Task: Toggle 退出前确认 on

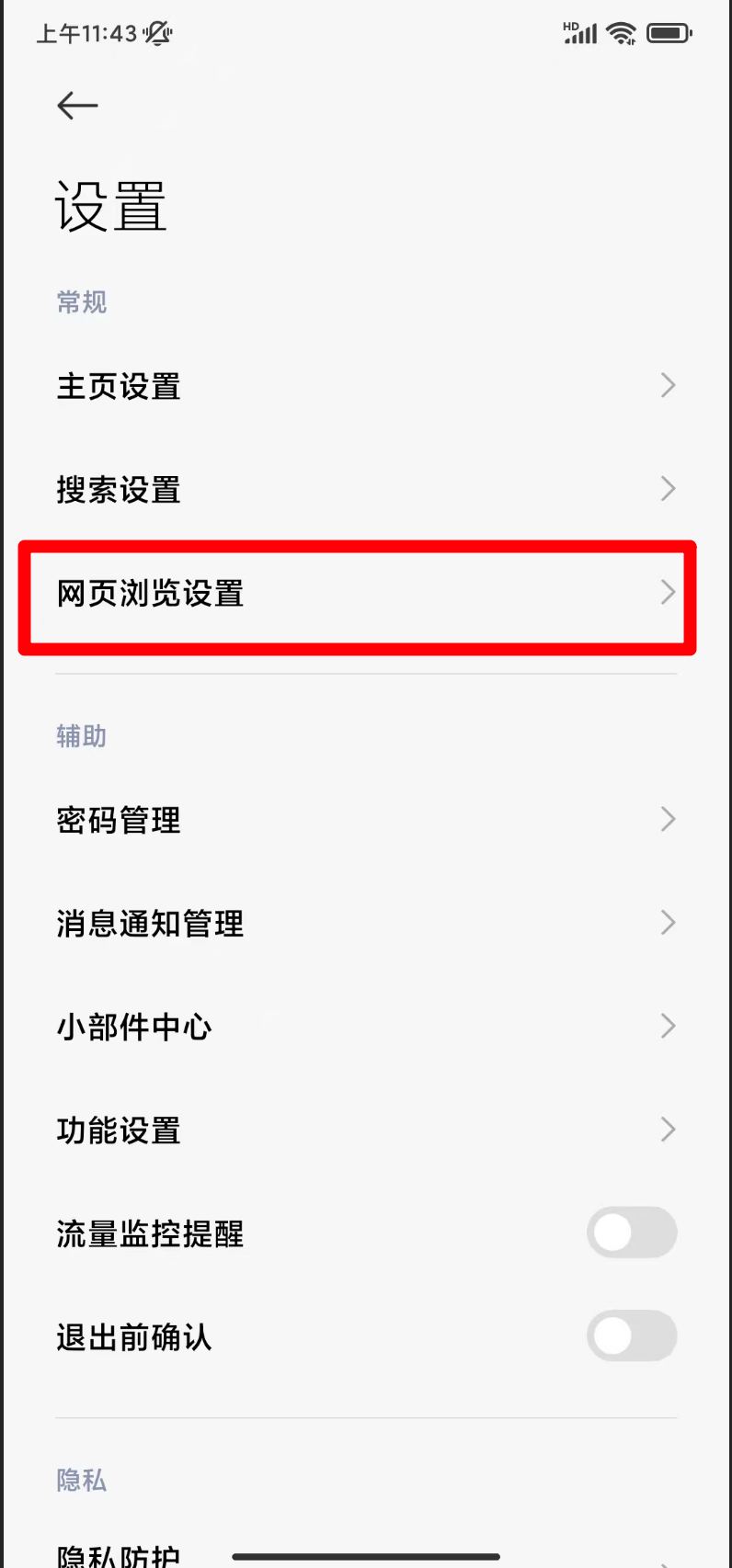Action: click(632, 1335)
